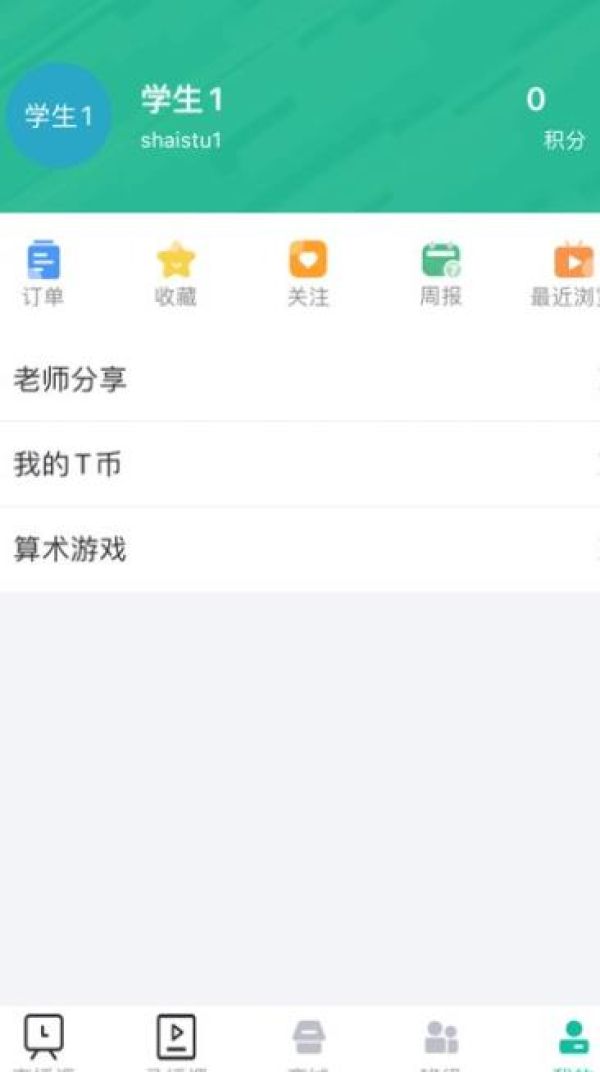Open the 关注 following shortcut
Screen dimensions: 600x1072
point(308,272)
